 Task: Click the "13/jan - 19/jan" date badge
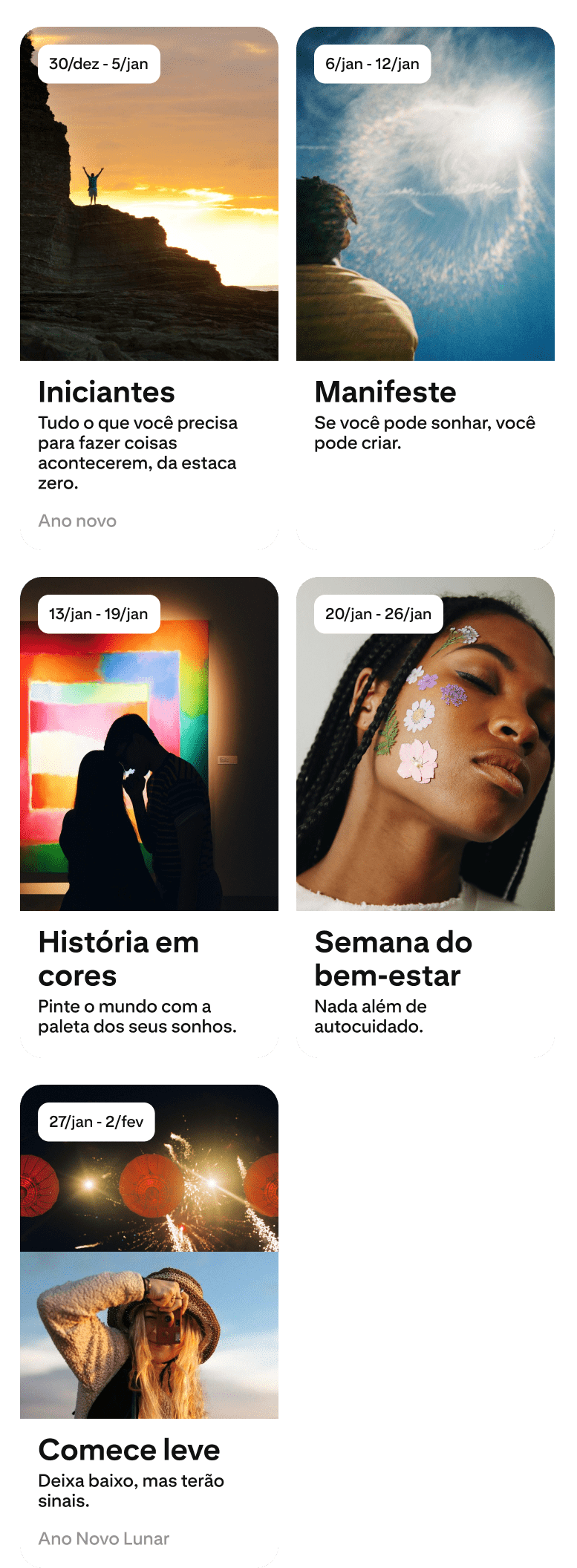pos(100,614)
